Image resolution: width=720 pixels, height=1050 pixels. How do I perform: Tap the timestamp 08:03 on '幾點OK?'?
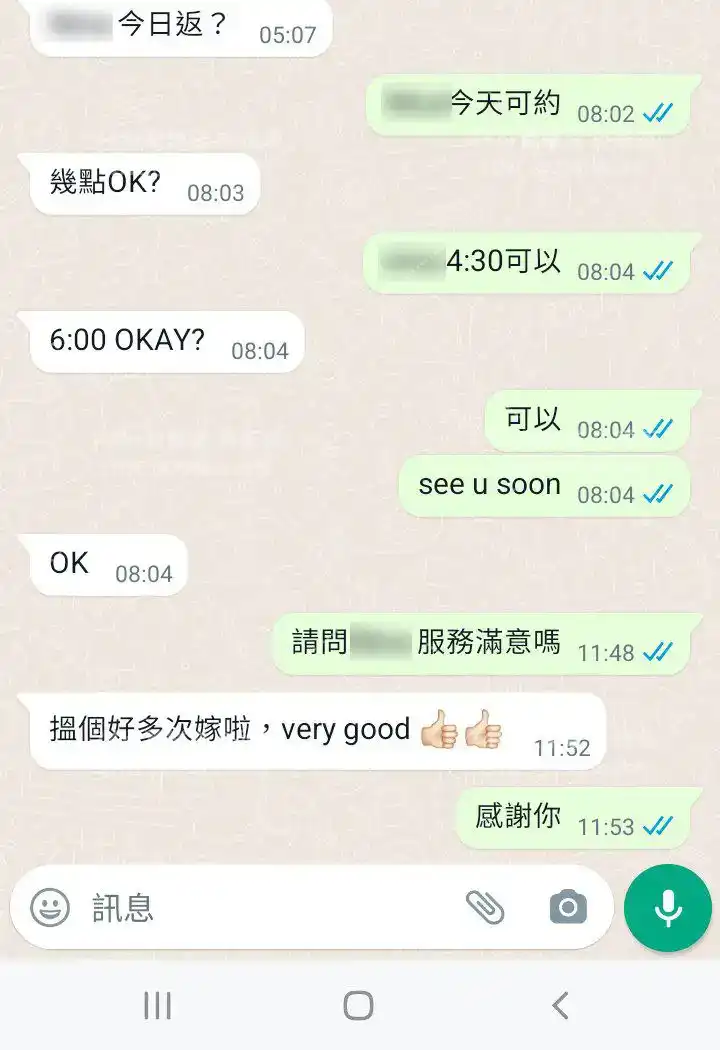215,192
